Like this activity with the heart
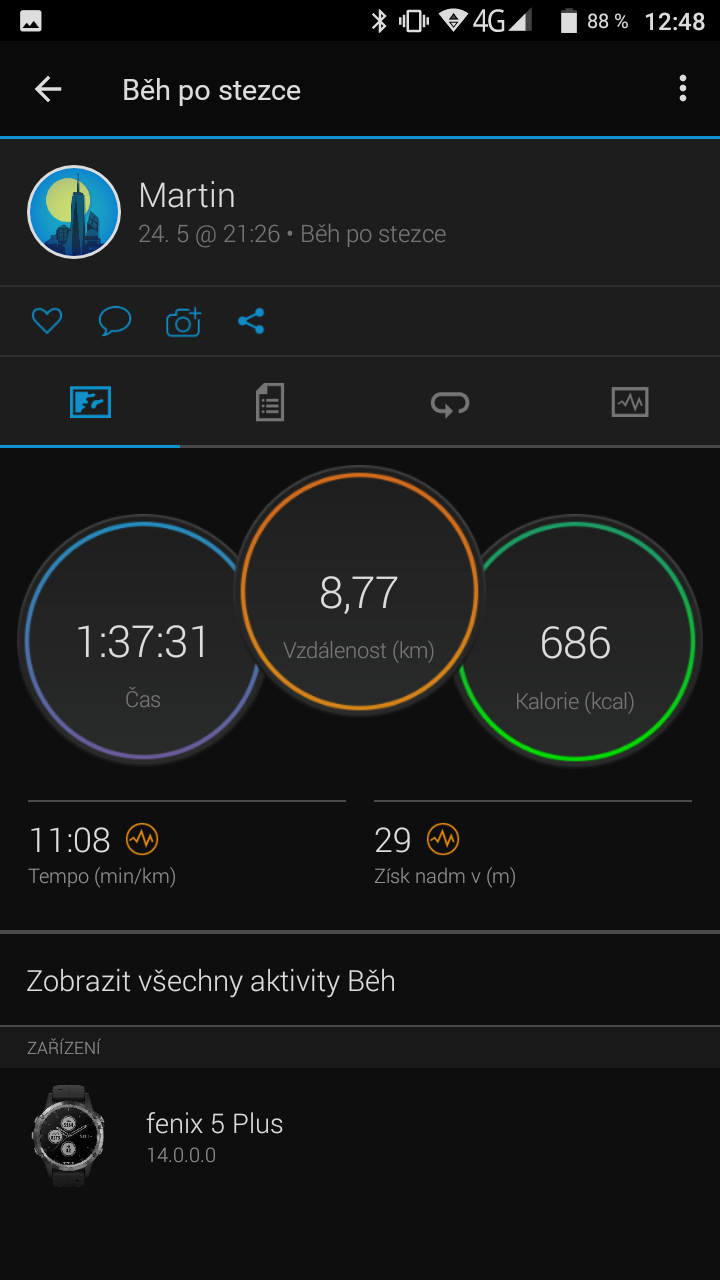720x1280 pixels. [47, 321]
